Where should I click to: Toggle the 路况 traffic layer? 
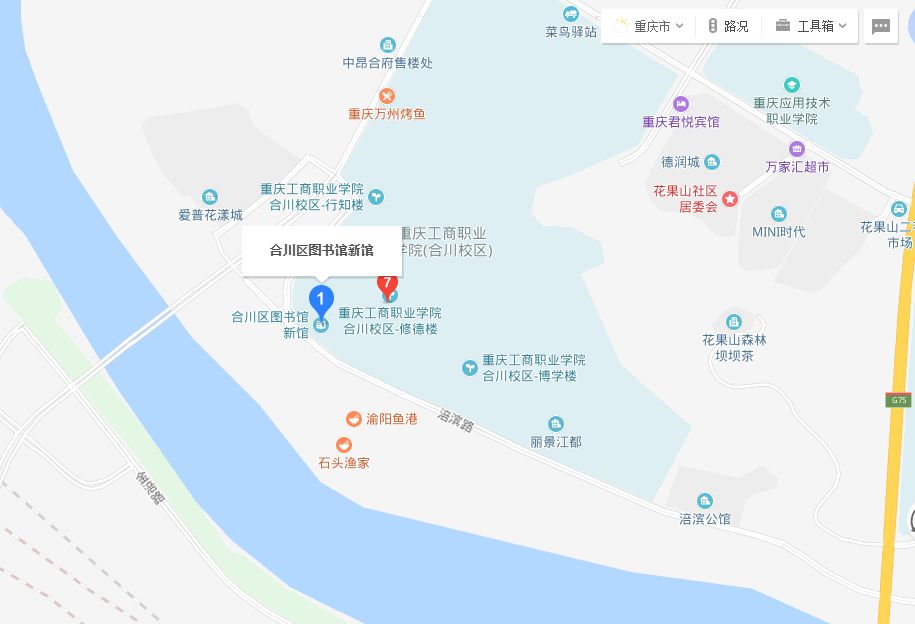pyautogui.click(x=727, y=26)
